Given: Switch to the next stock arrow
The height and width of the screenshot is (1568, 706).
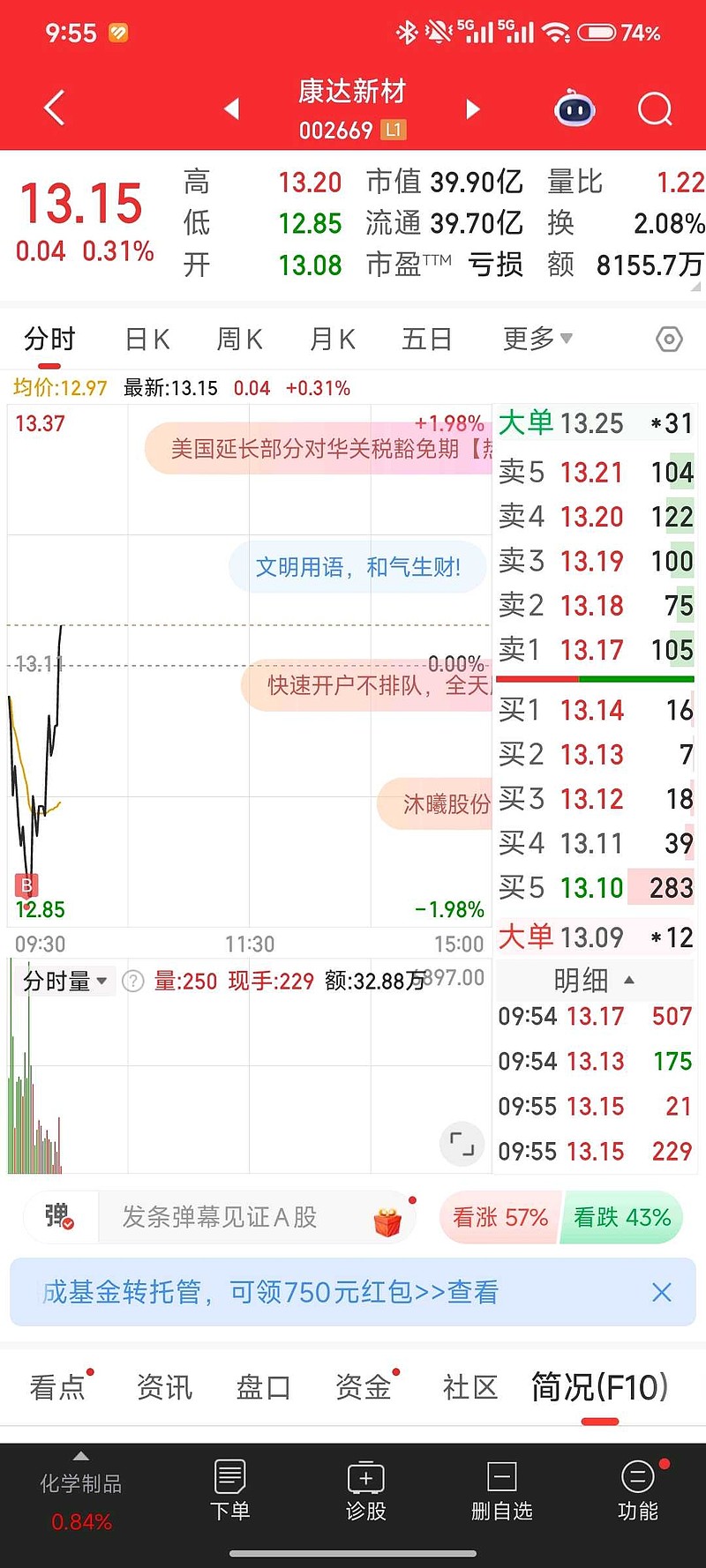Looking at the screenshot, I should [x=473, y=108].
